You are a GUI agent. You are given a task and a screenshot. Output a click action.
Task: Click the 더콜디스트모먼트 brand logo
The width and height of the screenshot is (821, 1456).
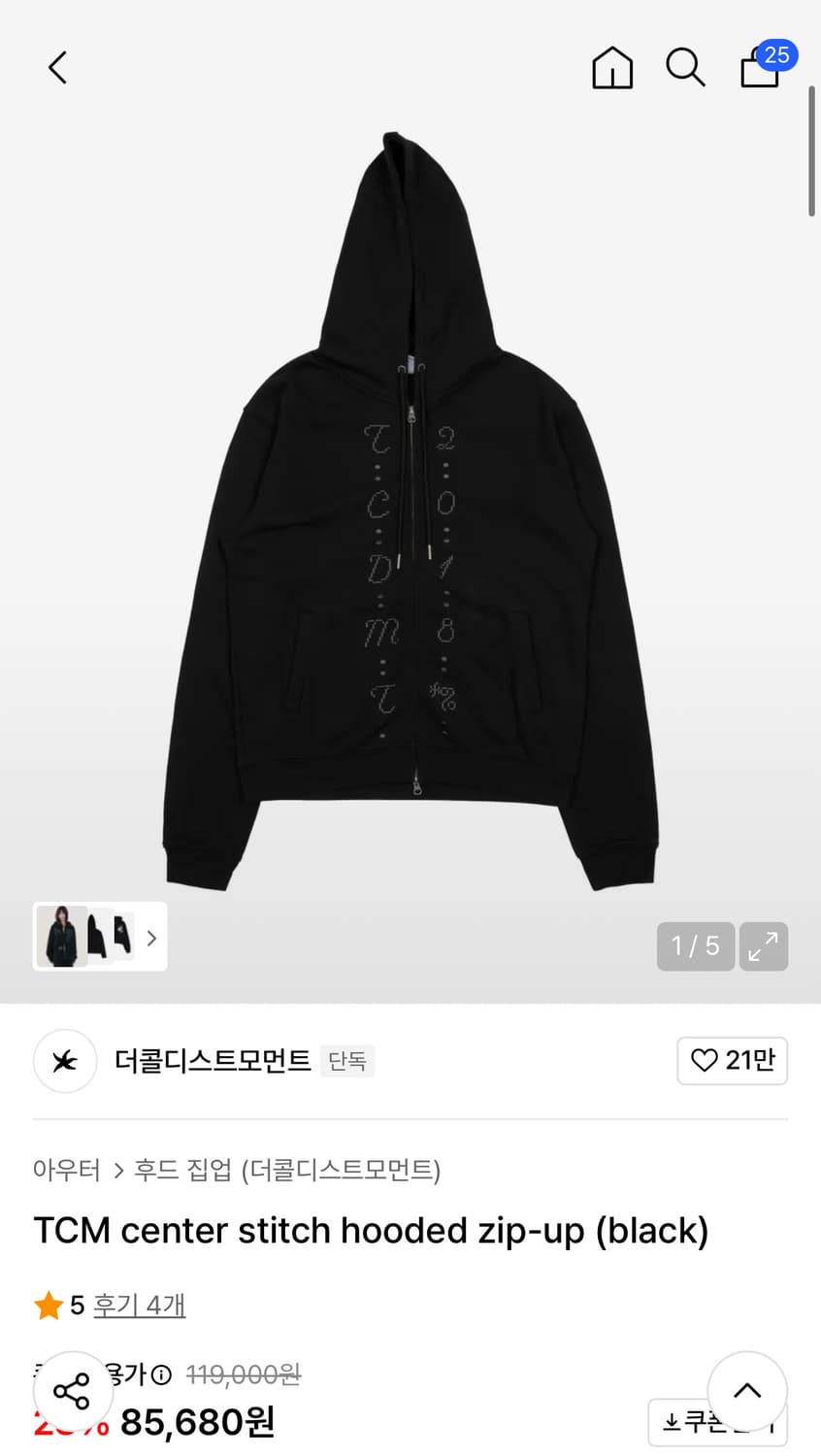65,1061
